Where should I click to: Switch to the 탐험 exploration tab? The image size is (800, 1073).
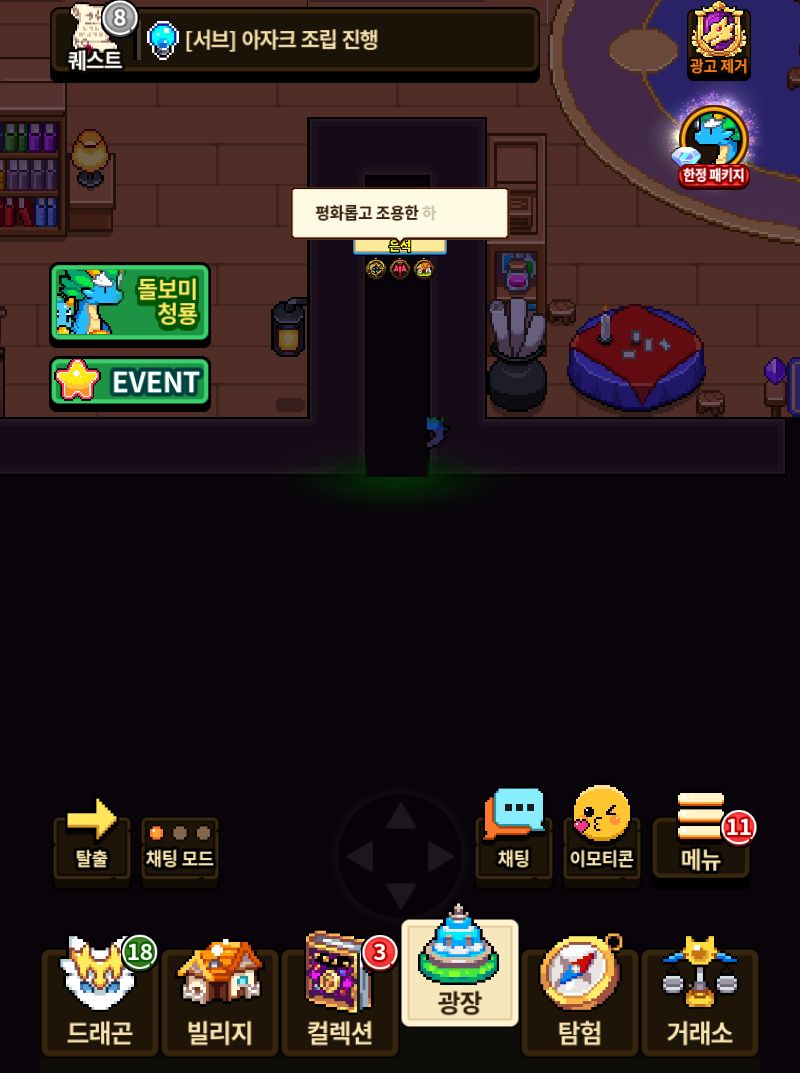tap(580, 996)
